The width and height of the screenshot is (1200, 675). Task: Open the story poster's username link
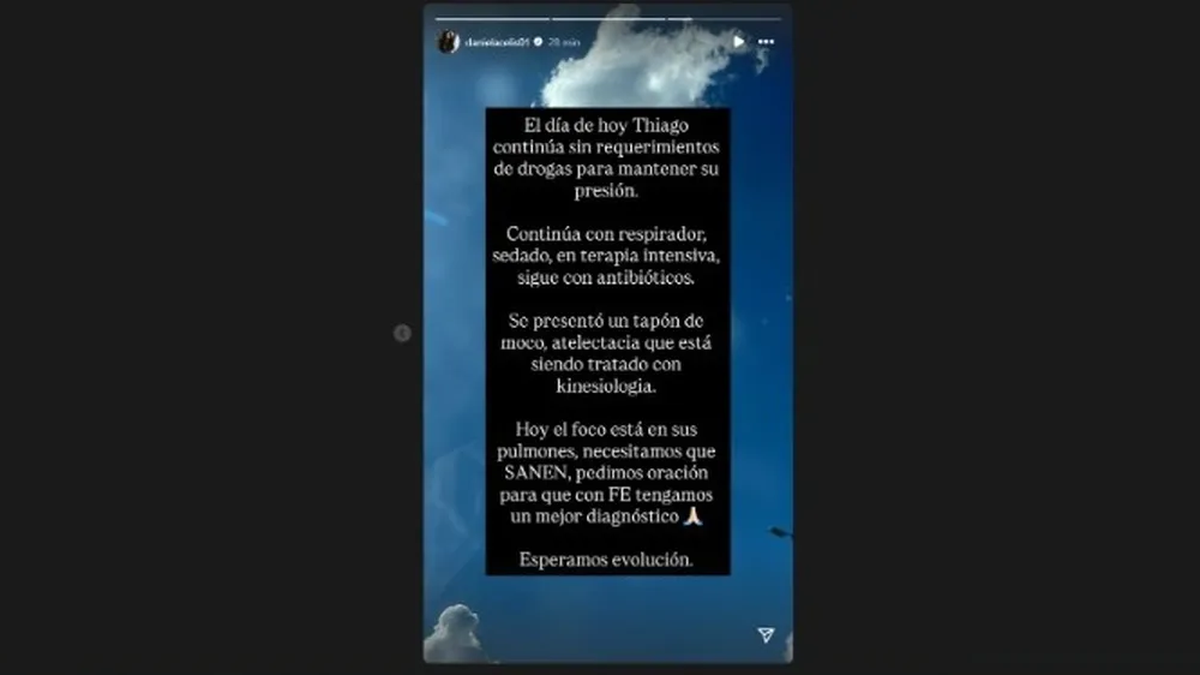497,43
